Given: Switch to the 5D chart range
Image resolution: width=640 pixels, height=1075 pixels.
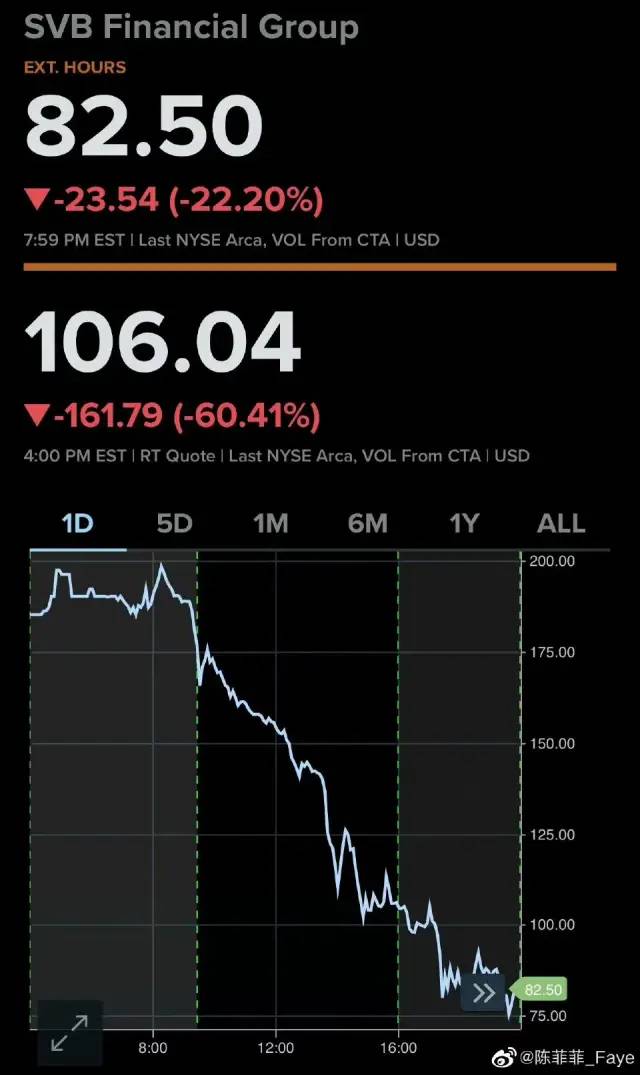Looking at the screenshot, I should pyautogui.click(x=174, y=524).
